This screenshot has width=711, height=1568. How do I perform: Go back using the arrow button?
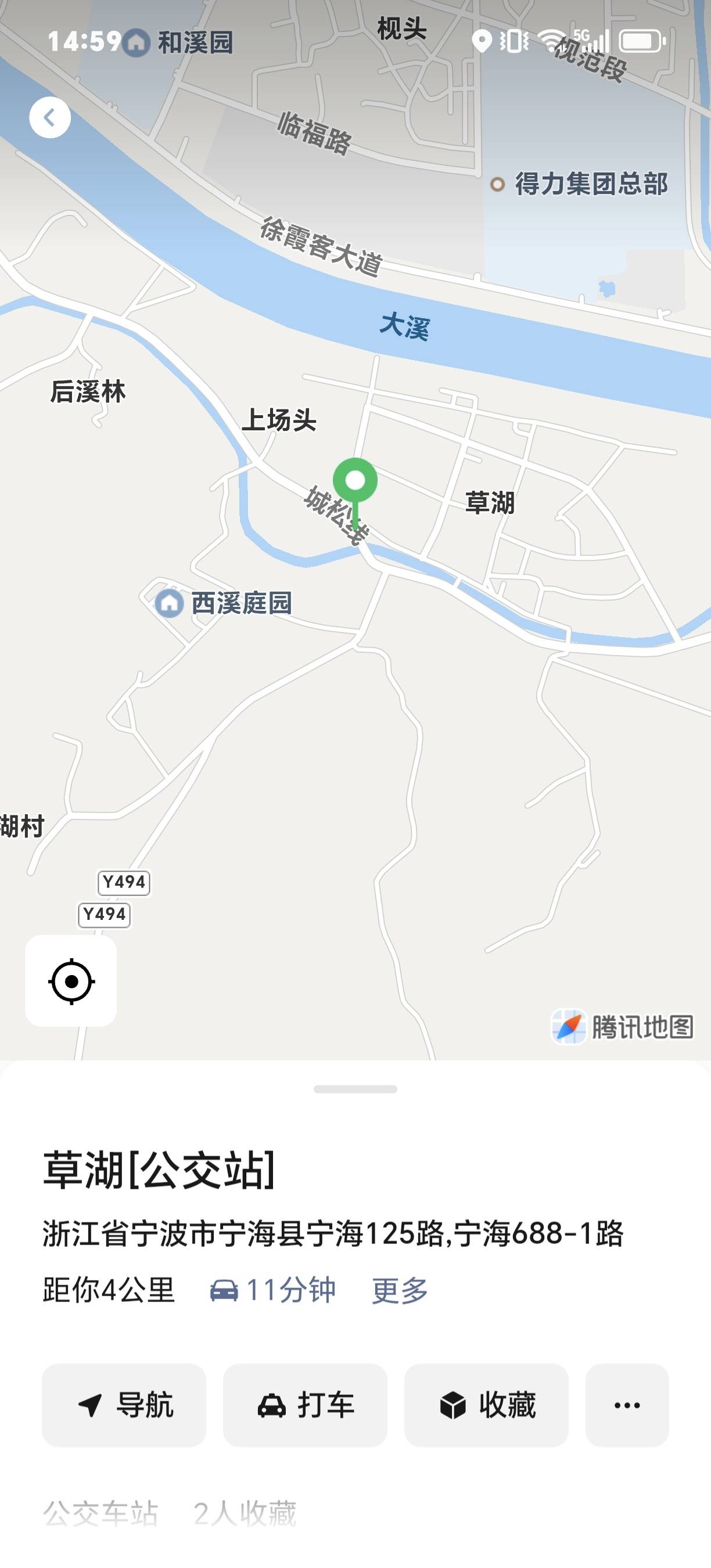point(50,117)
